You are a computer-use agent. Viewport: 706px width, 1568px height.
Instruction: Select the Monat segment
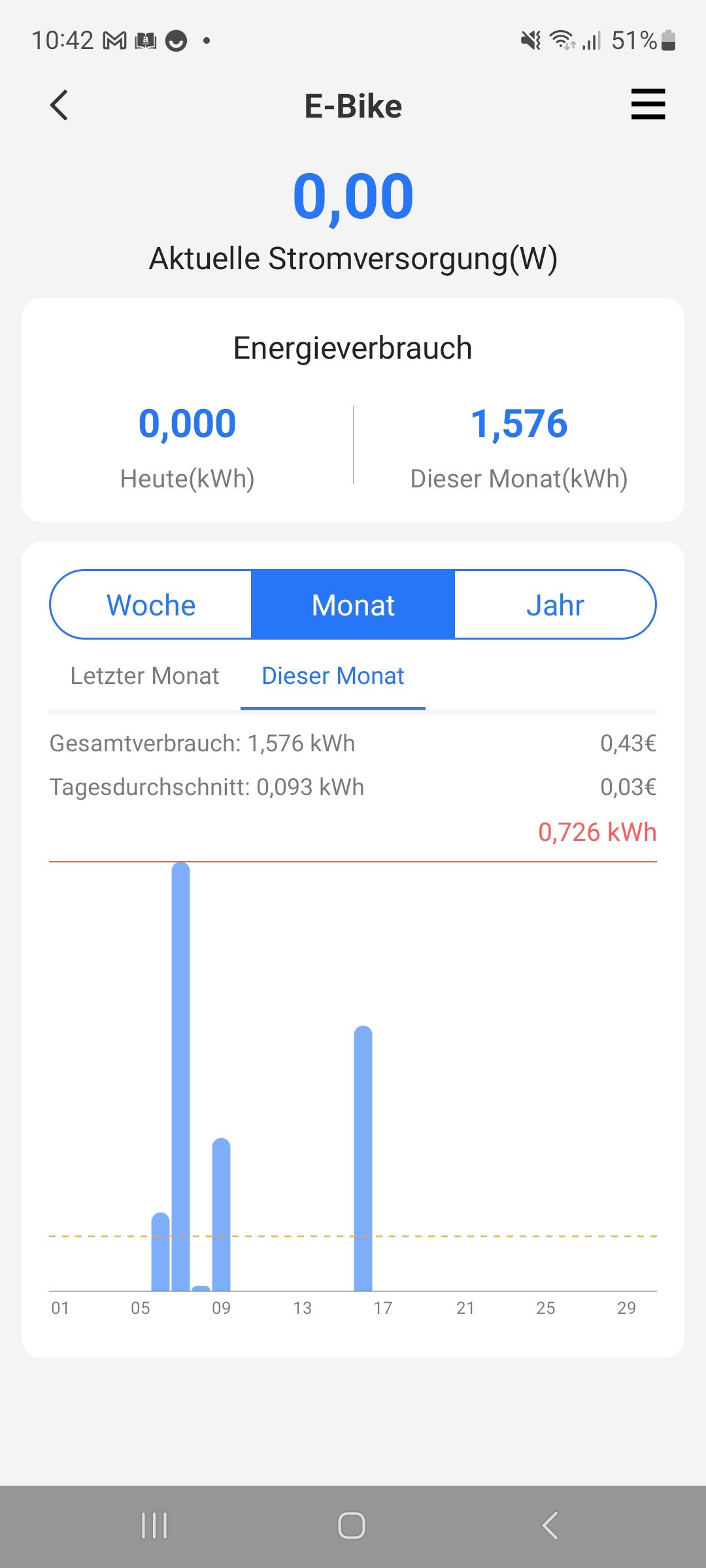[x=353, y=605]
